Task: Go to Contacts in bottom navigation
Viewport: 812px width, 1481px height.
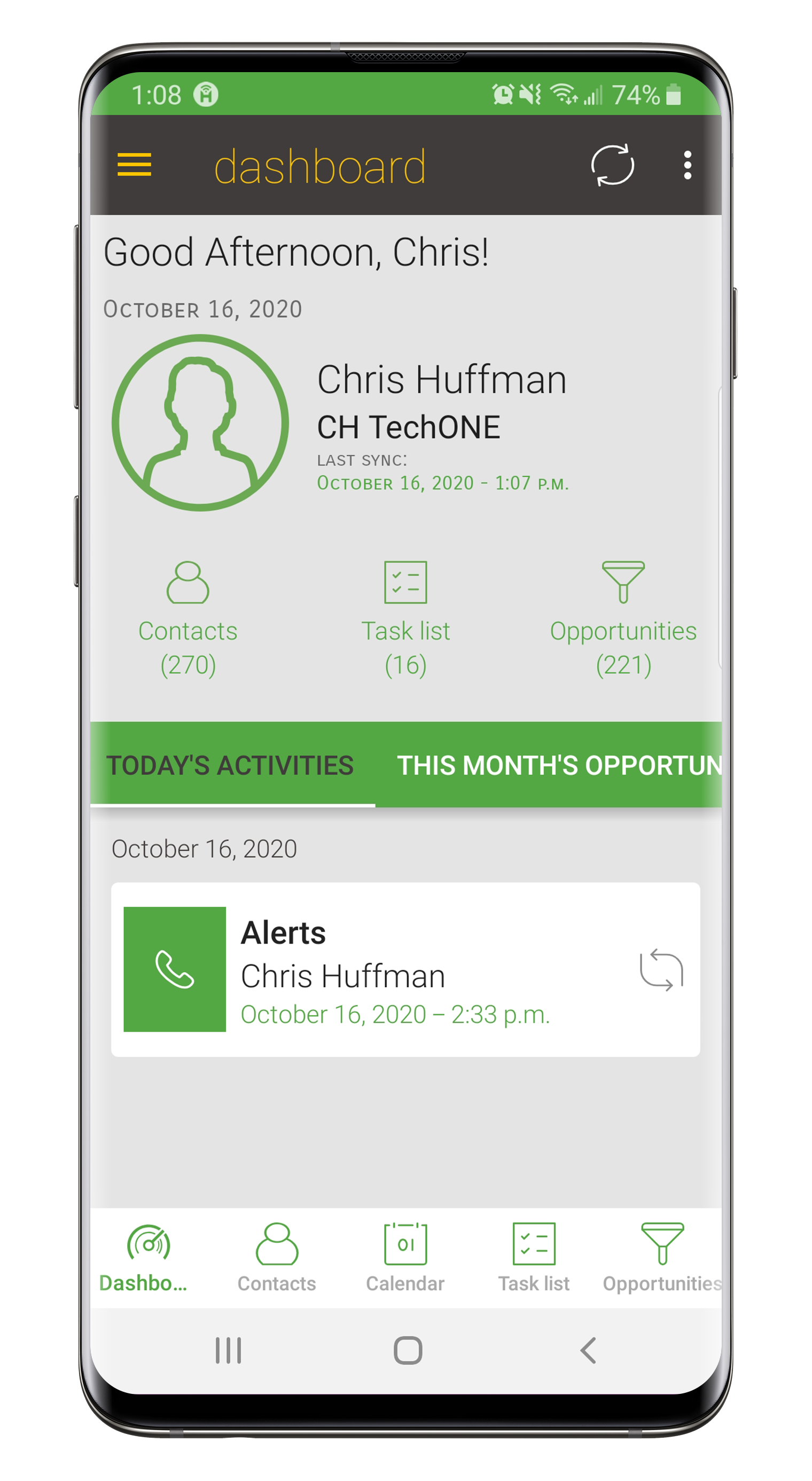Action: [276, 1257]
